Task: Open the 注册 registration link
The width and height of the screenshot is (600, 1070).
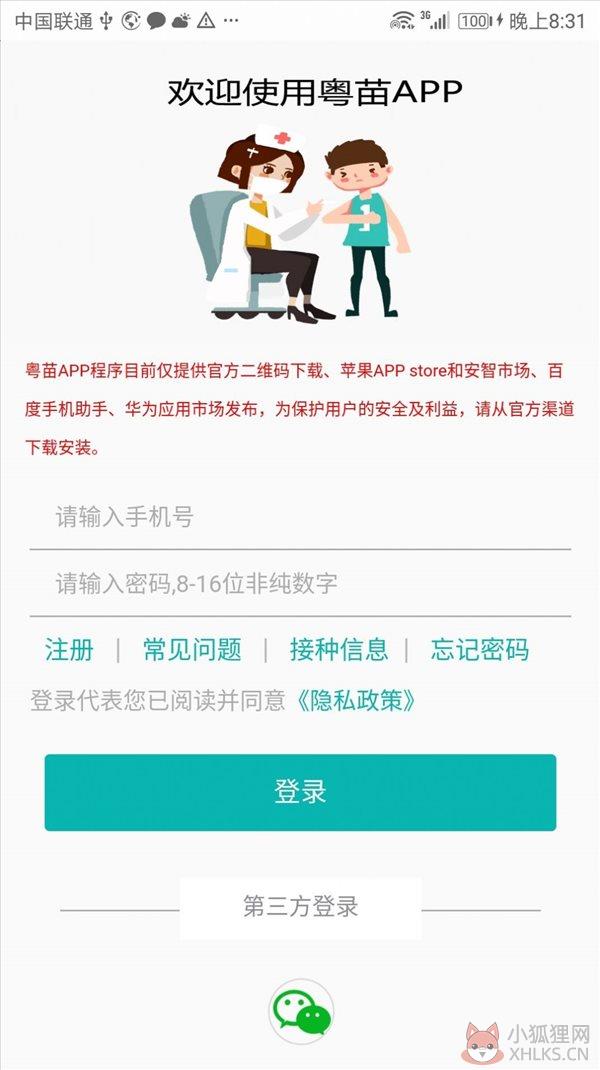Action: [x=69, y=650]
